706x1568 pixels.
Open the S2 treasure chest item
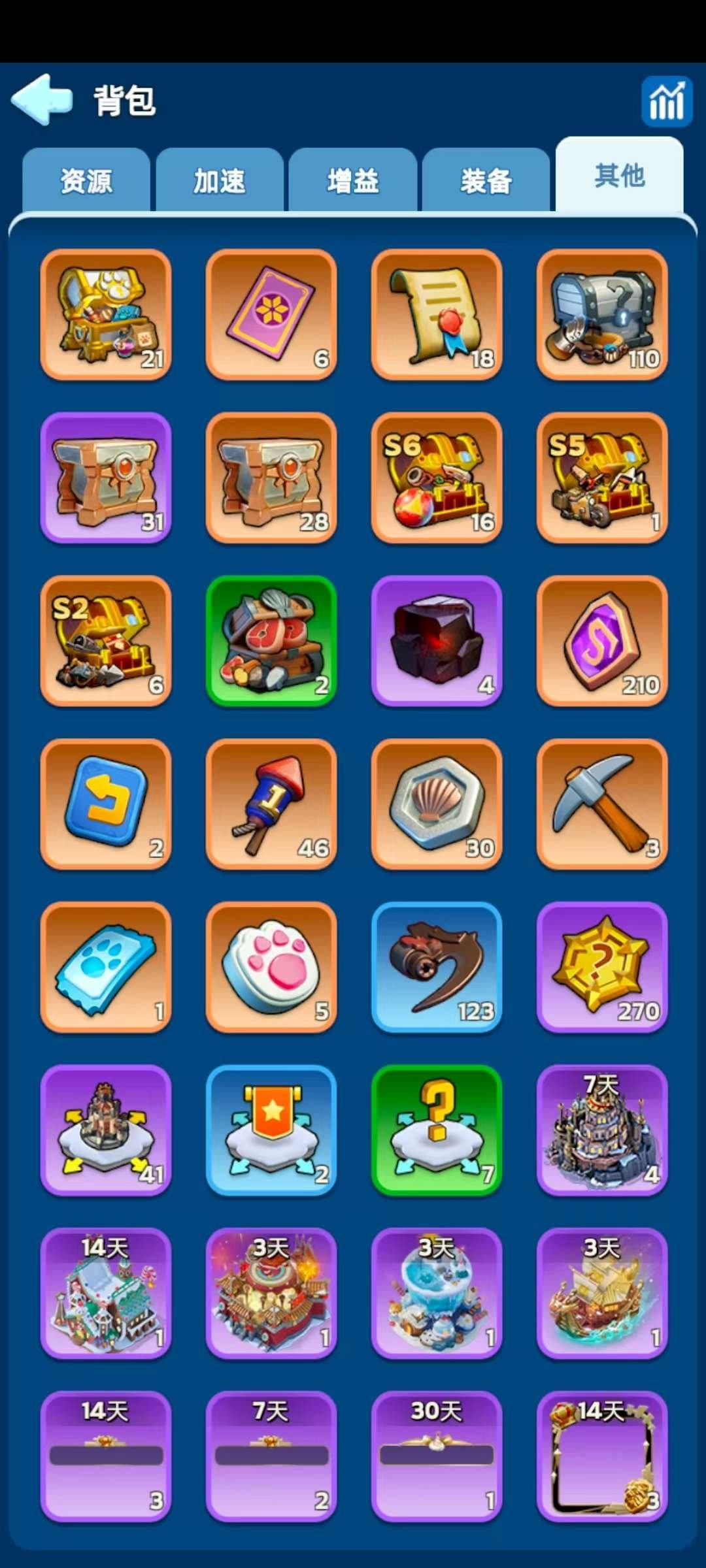tap(106, 641)
